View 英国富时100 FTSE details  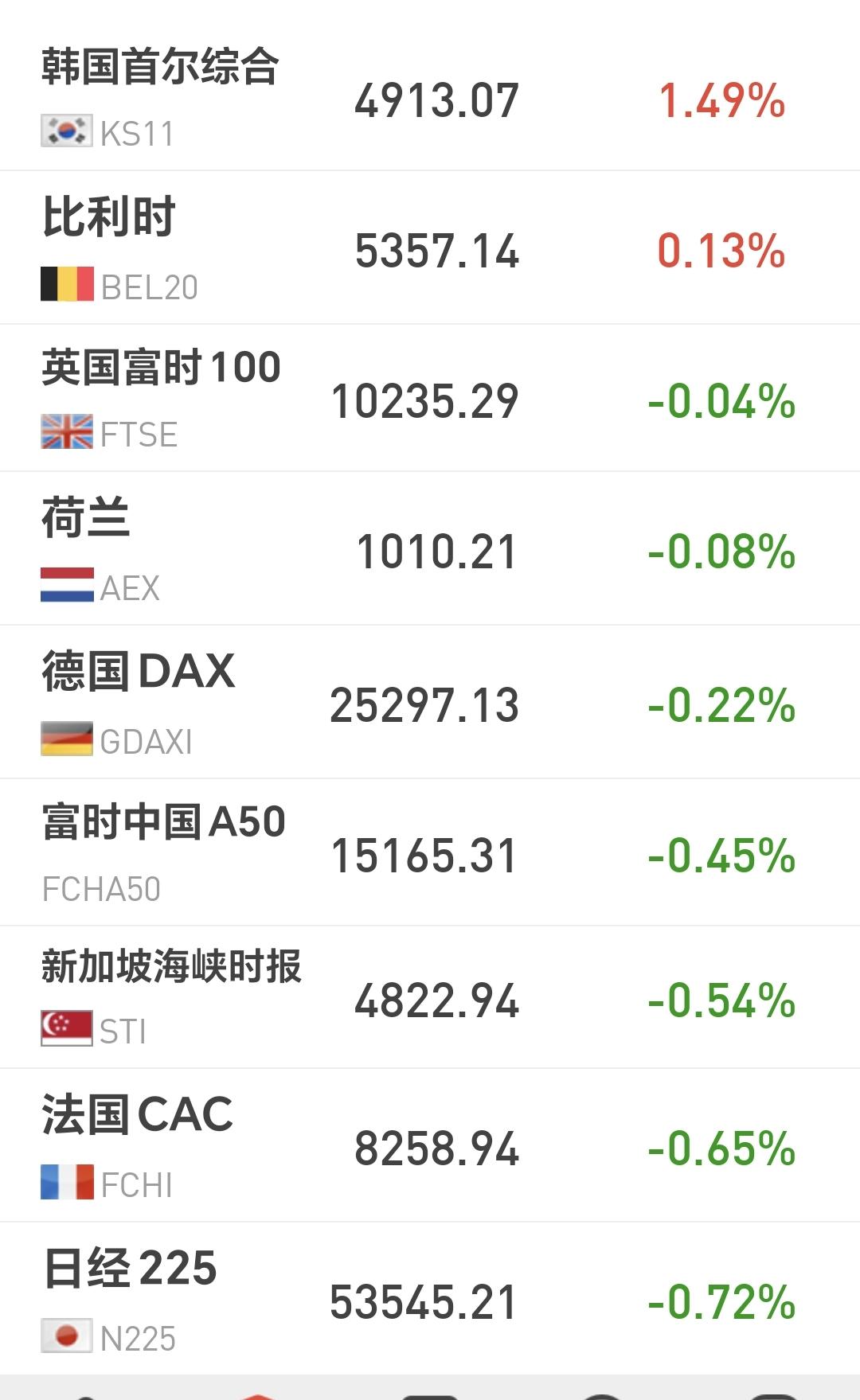(430, 398)
